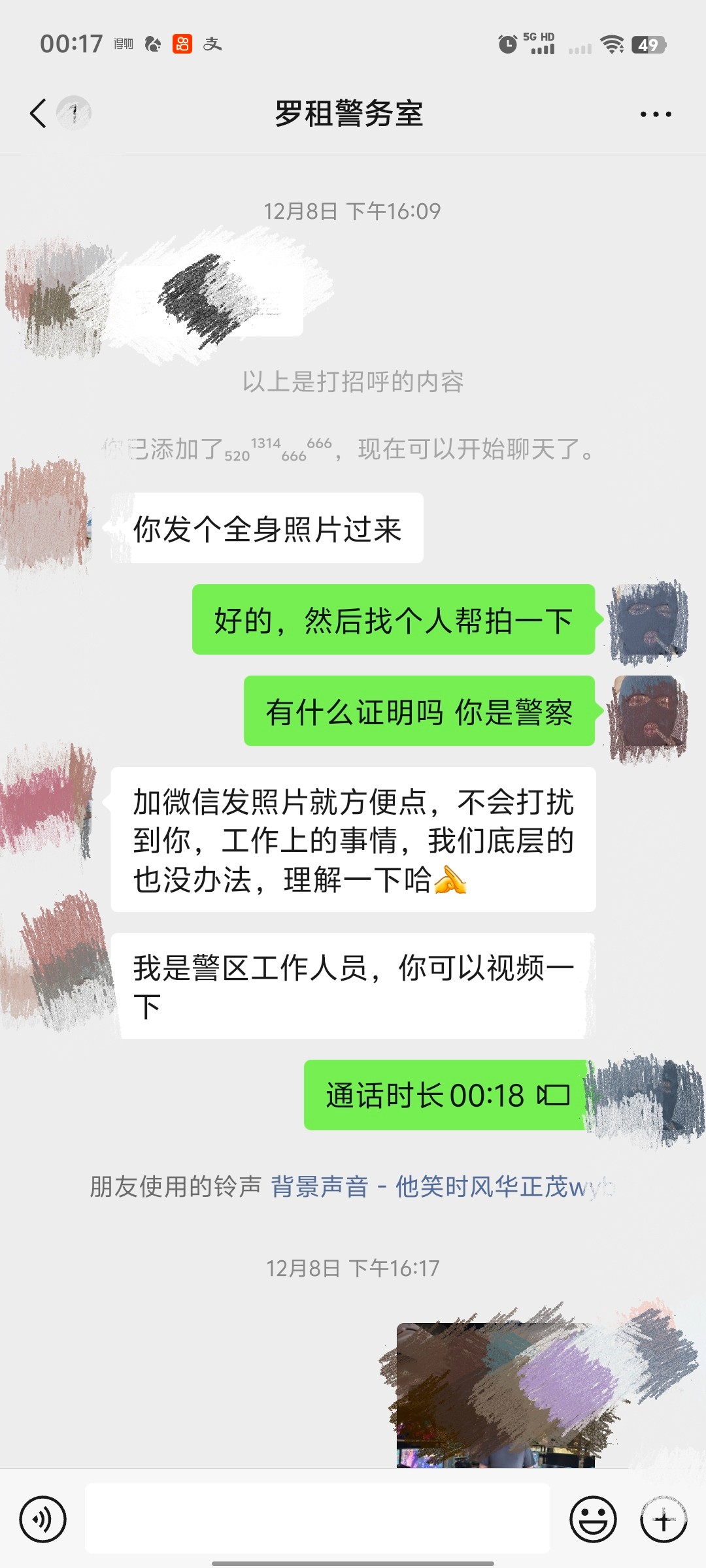The height and width of the screenshot is (1568, 706).
Task: Open the emoji sticker panel
Action: pos(593,1519)
